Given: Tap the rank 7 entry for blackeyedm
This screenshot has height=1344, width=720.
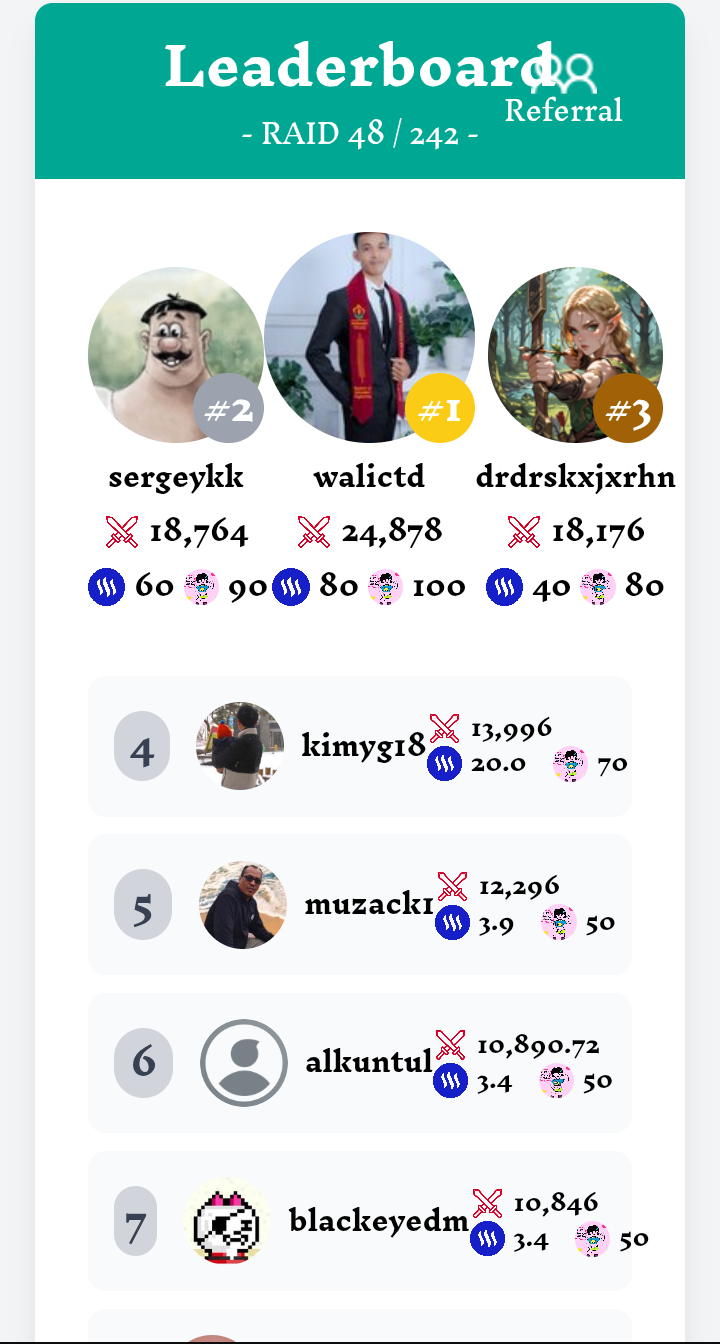Looking at the screenshot, I should [360, 1220].
